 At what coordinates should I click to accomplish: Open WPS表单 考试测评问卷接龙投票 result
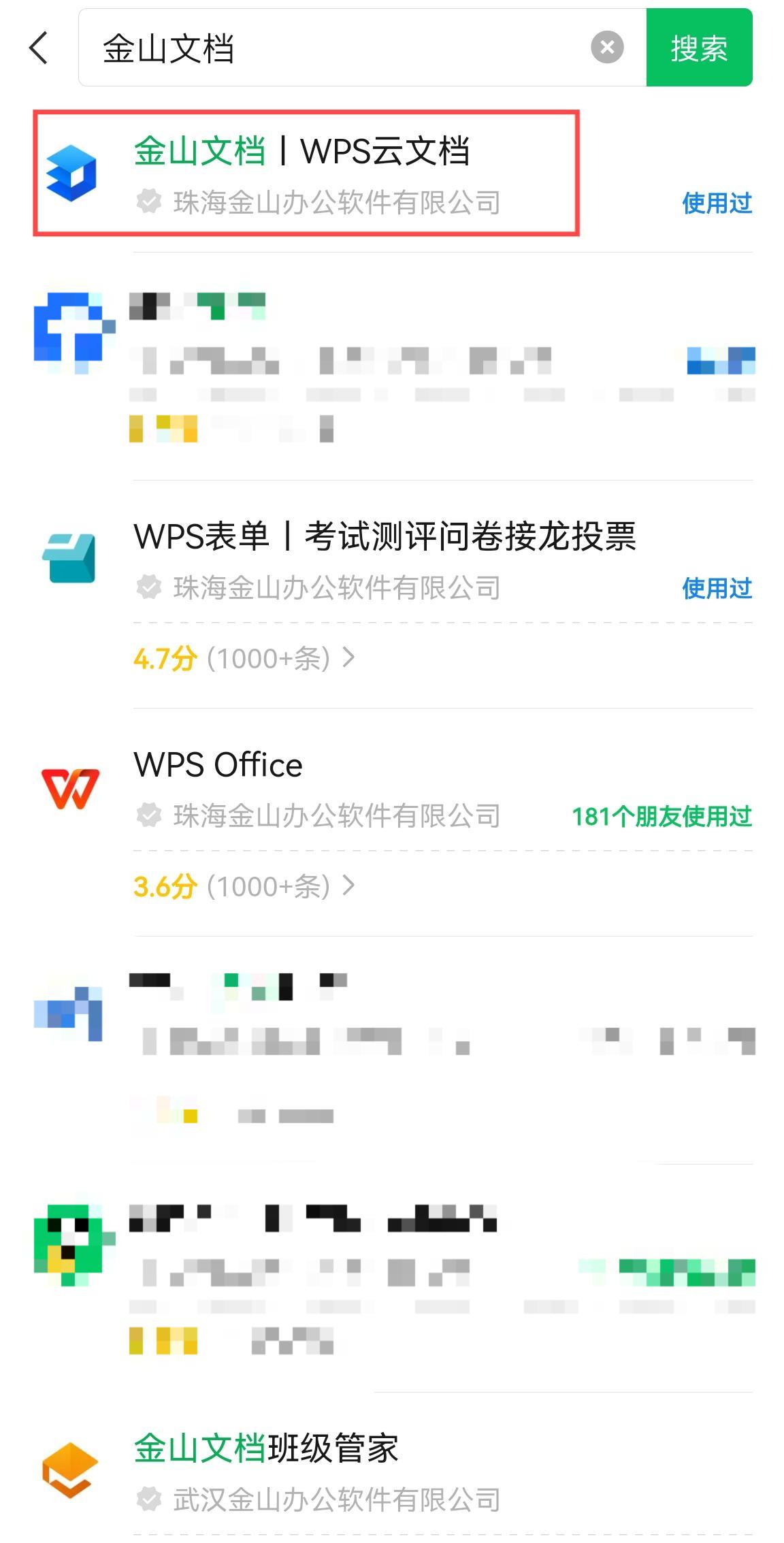tap(385, 537)
